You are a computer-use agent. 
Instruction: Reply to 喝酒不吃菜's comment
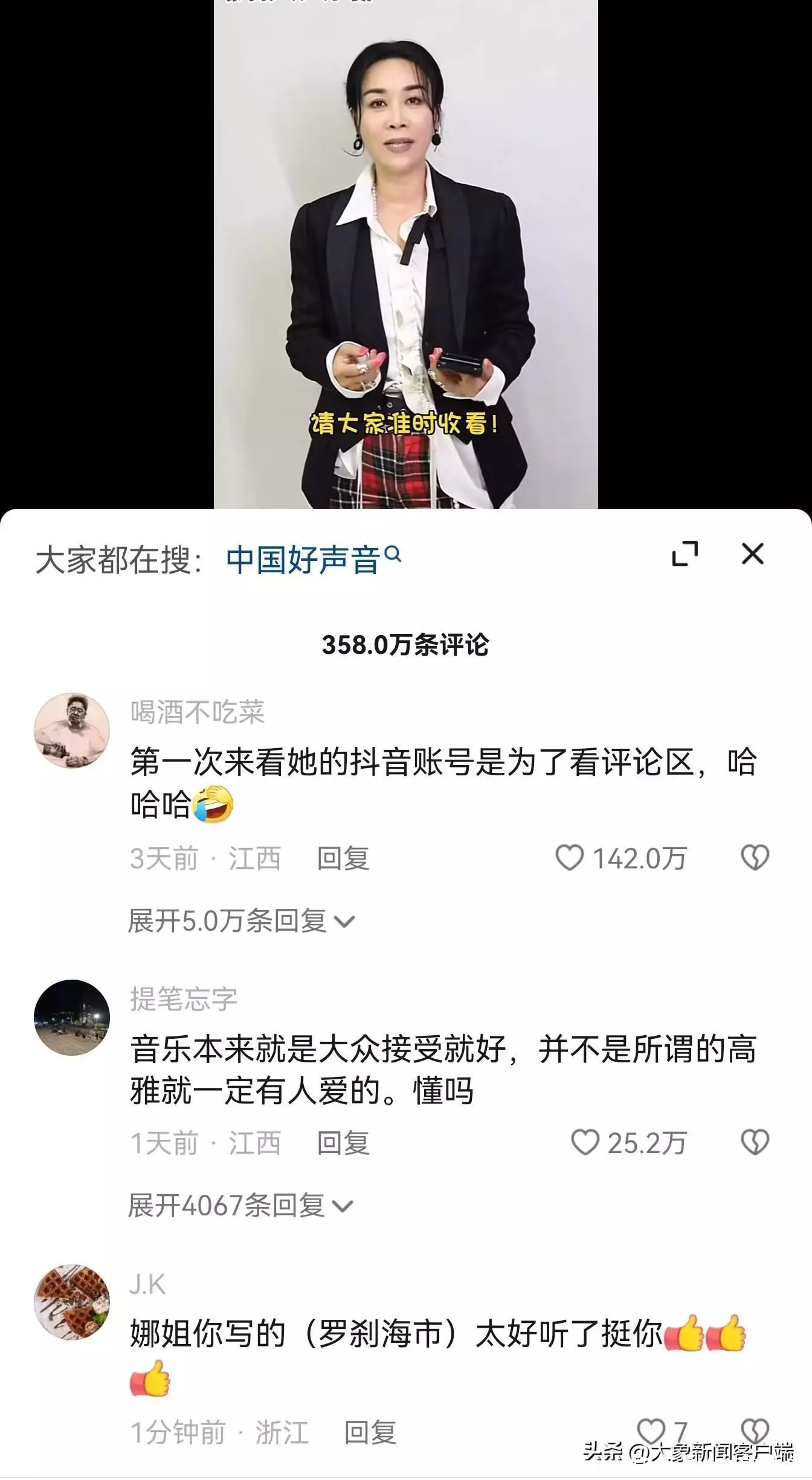pos(343,858)
